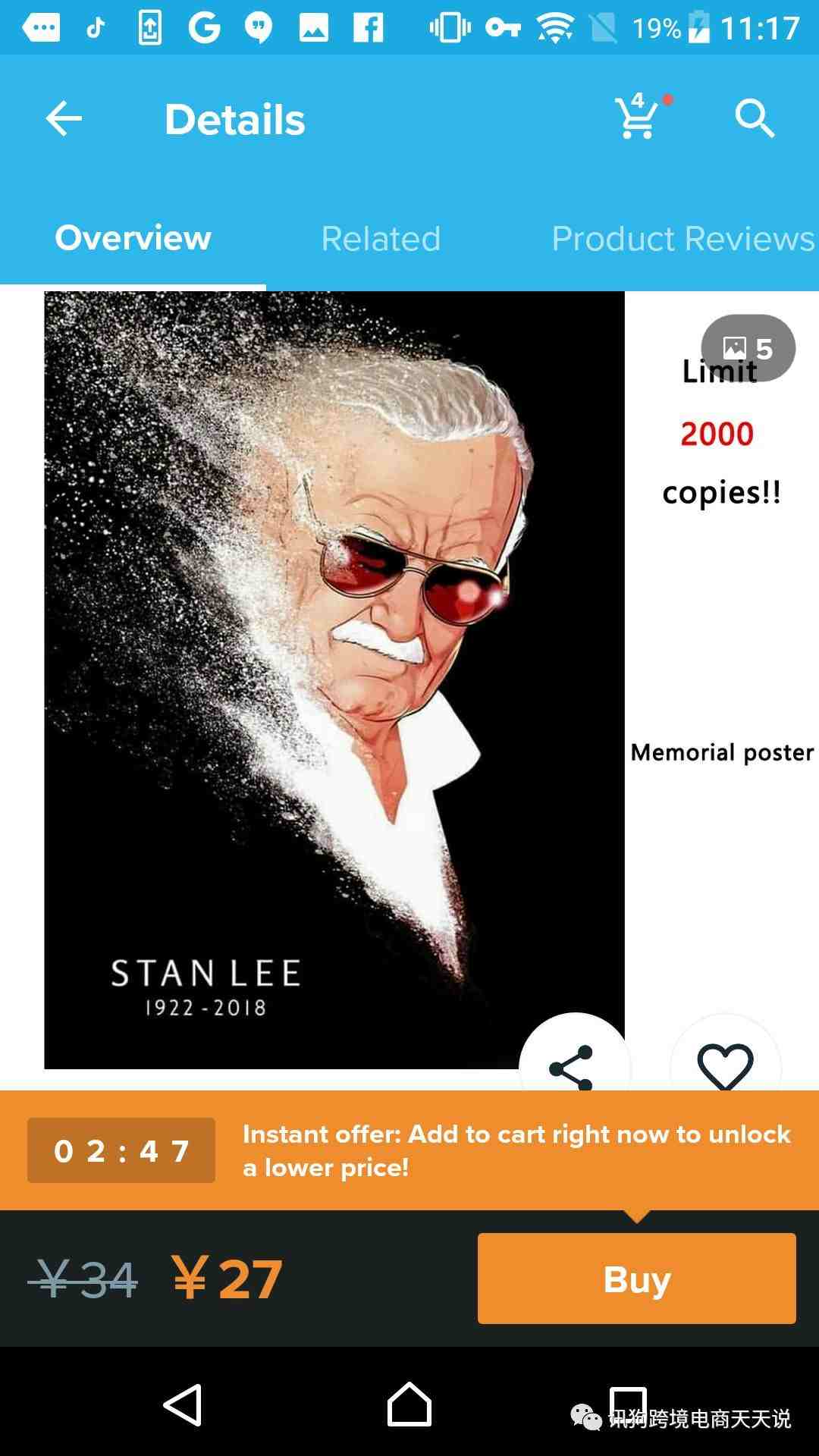Open the instant offer banner

click(516, 1150)
